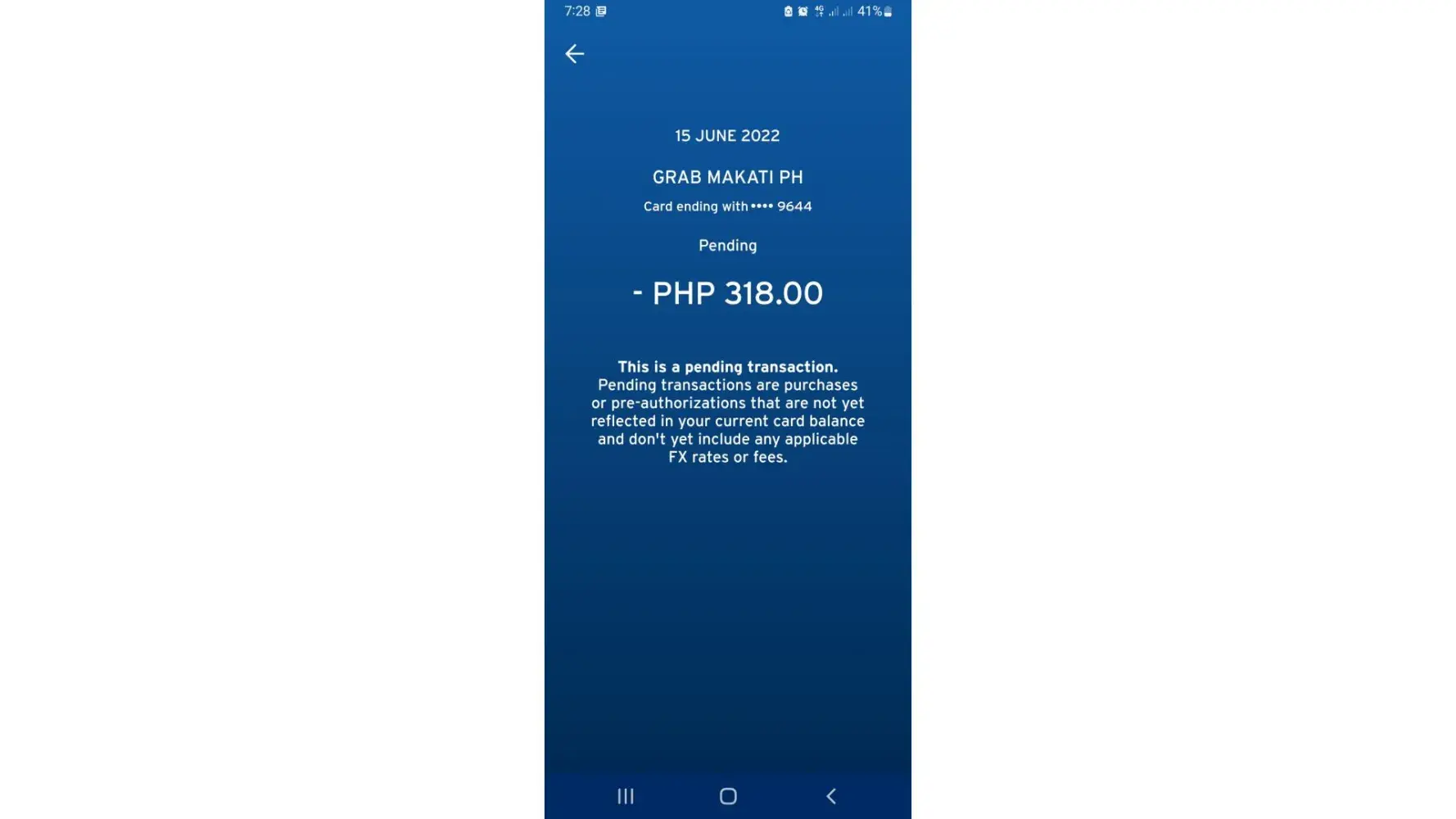Tap the system back button
The width and height of the screenshot is (1456, 819).
pos(830,796)
